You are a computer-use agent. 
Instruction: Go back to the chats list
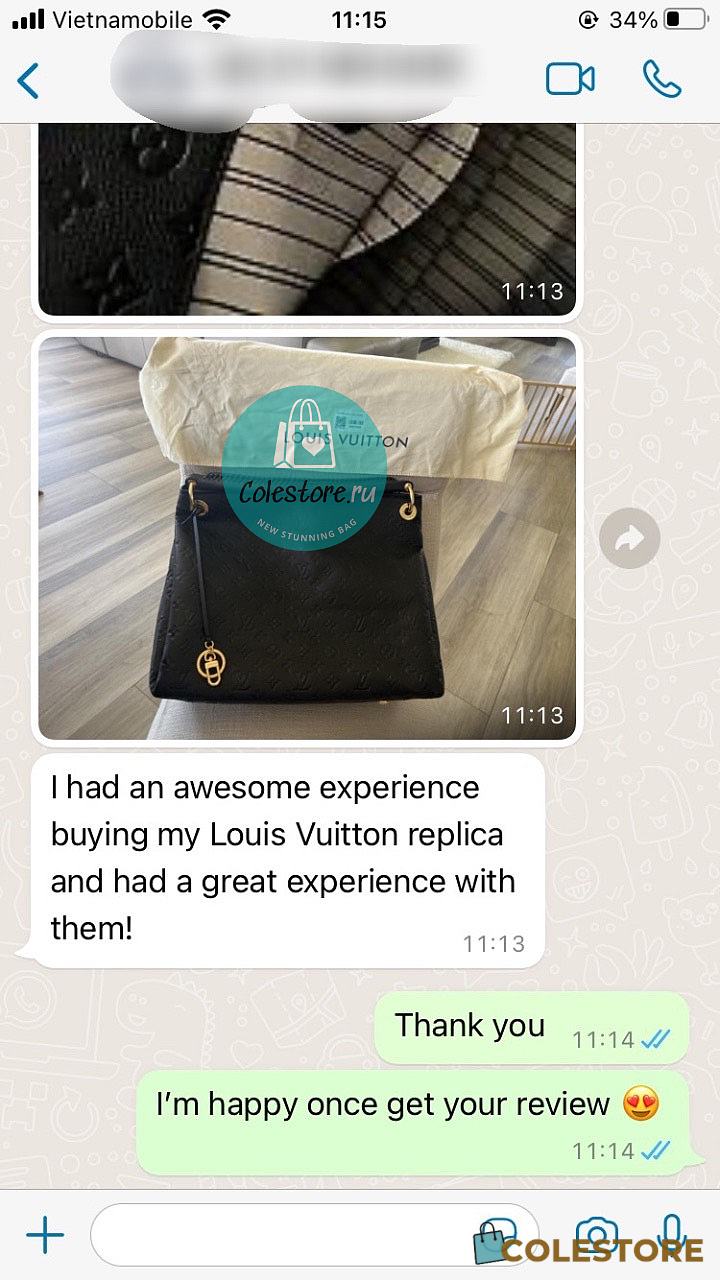coord(28,81)
